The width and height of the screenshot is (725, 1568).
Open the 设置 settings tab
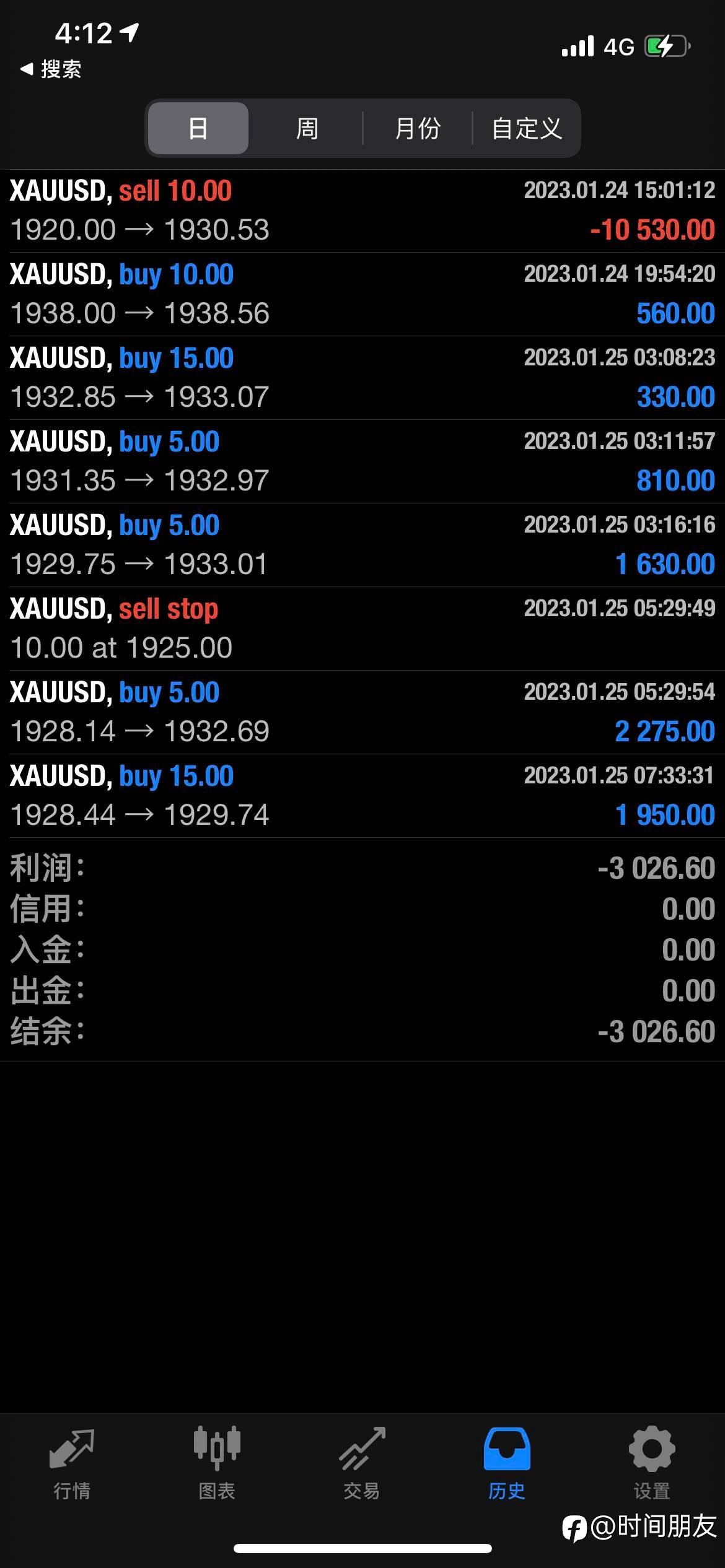point(652,1463)
